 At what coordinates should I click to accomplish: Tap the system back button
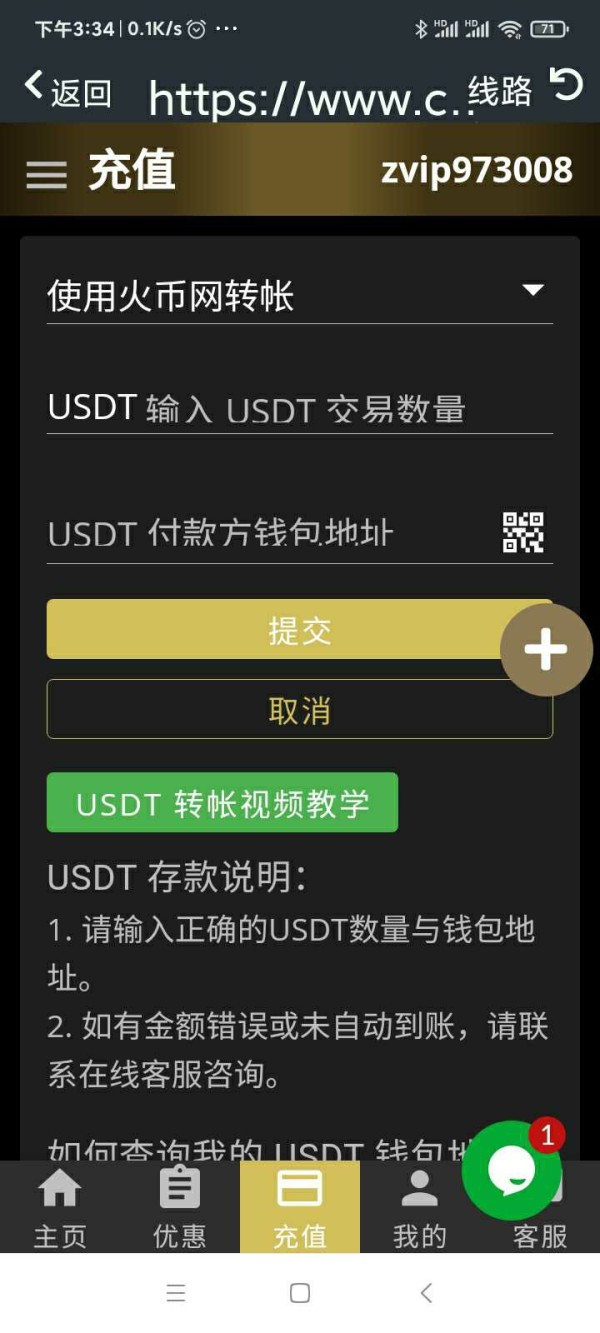[x=426, y=1293]
